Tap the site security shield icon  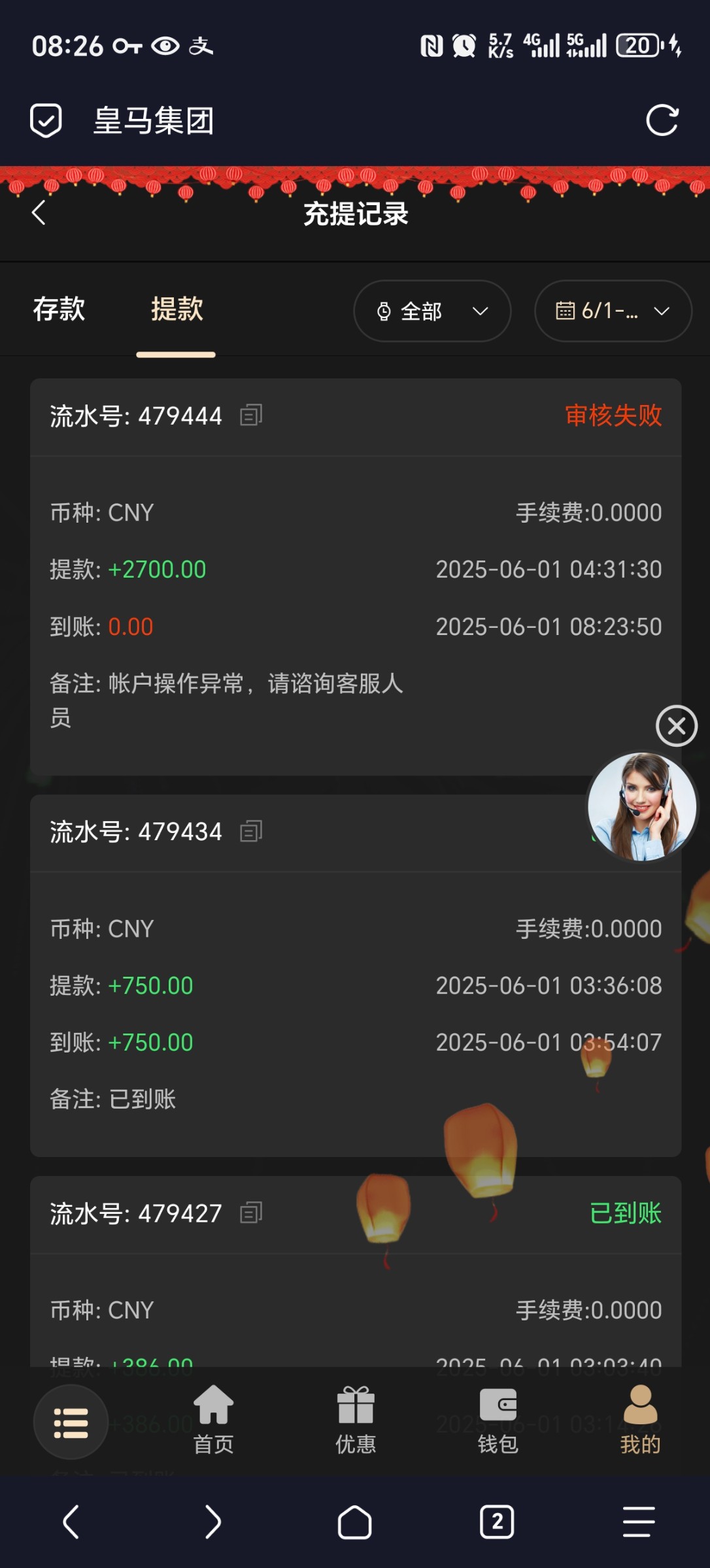(46, 120)
